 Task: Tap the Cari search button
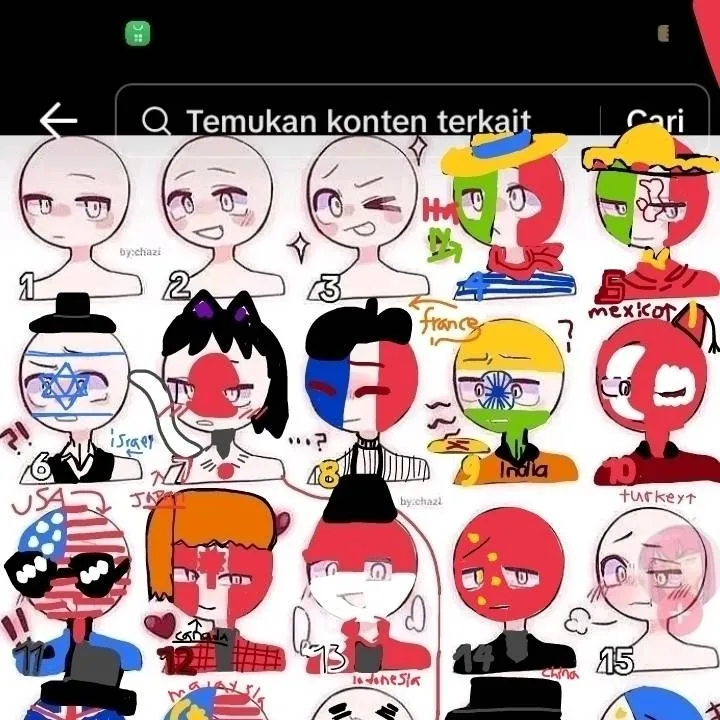point(655,121)
